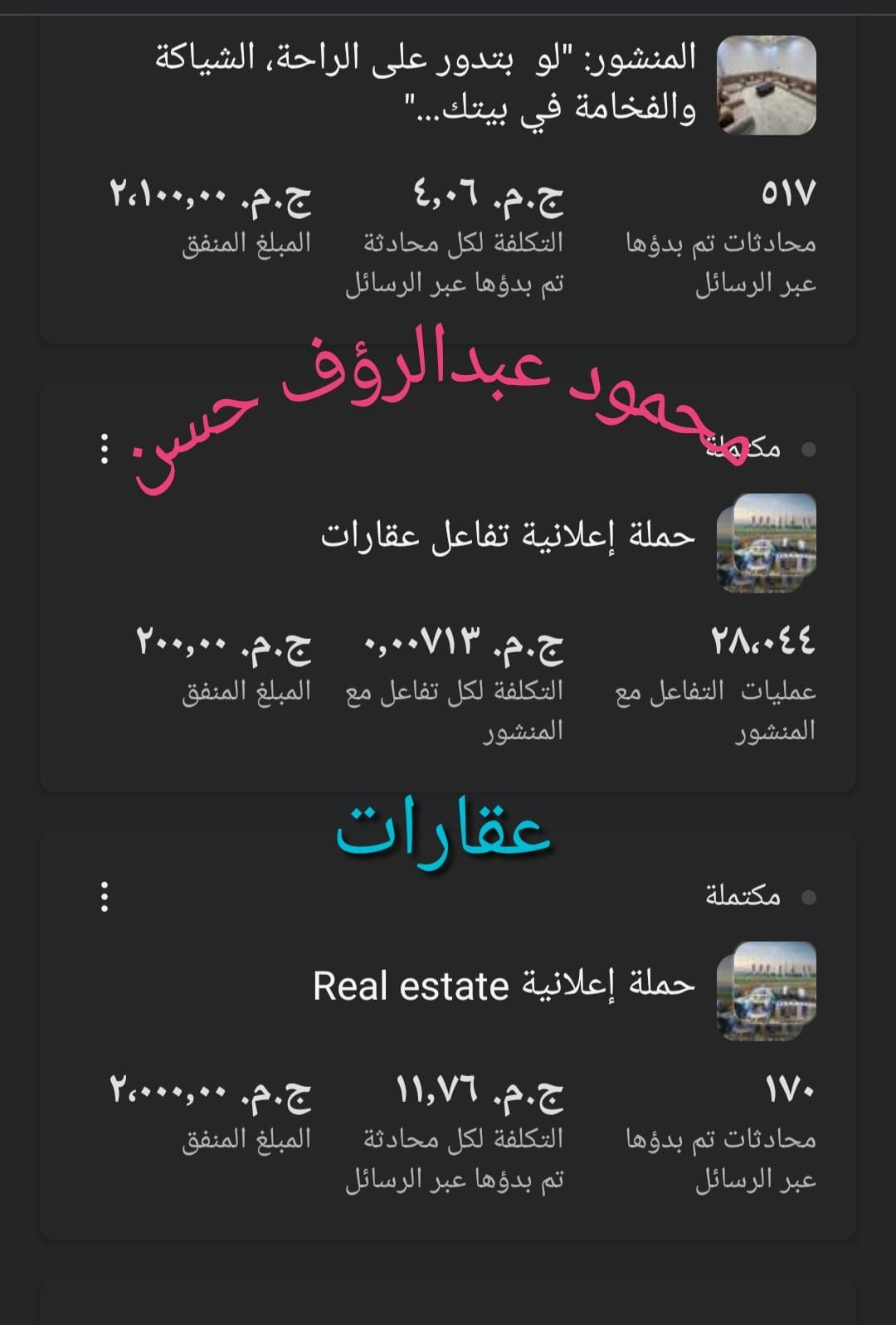Open overflow menu for Real estate campaign
The image size is (896, 1325).
pyautogui.click(x=104, y=897)
